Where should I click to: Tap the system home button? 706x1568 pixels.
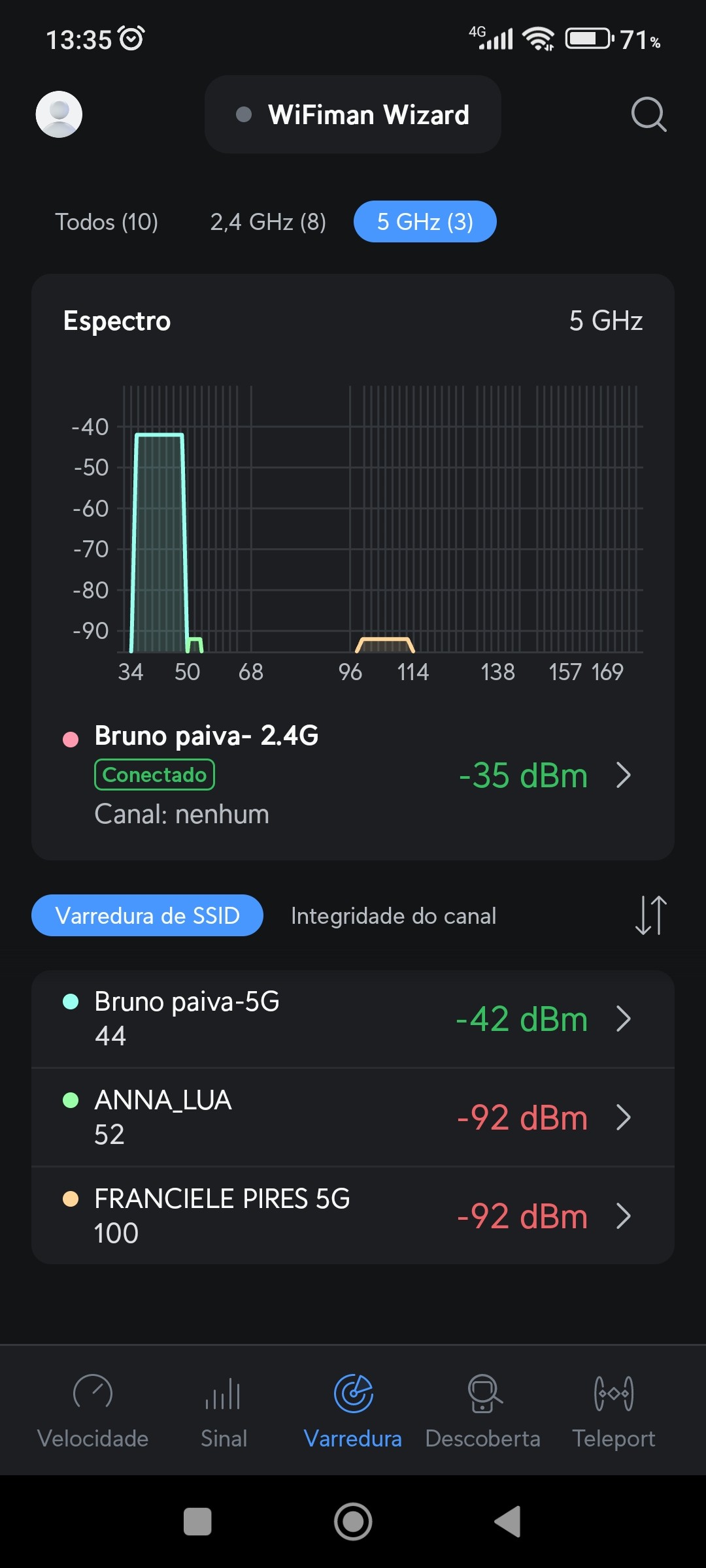[353, 1522]
